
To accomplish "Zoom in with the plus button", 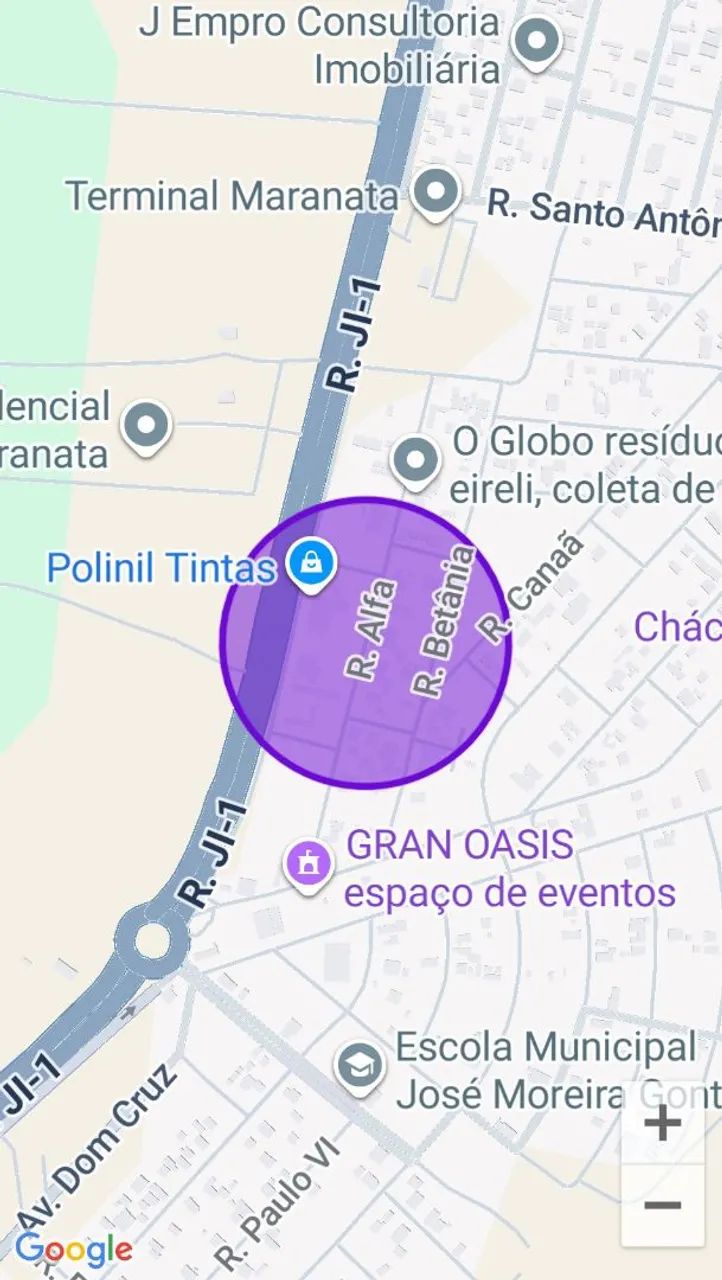I will click(x=662, y=1124).
